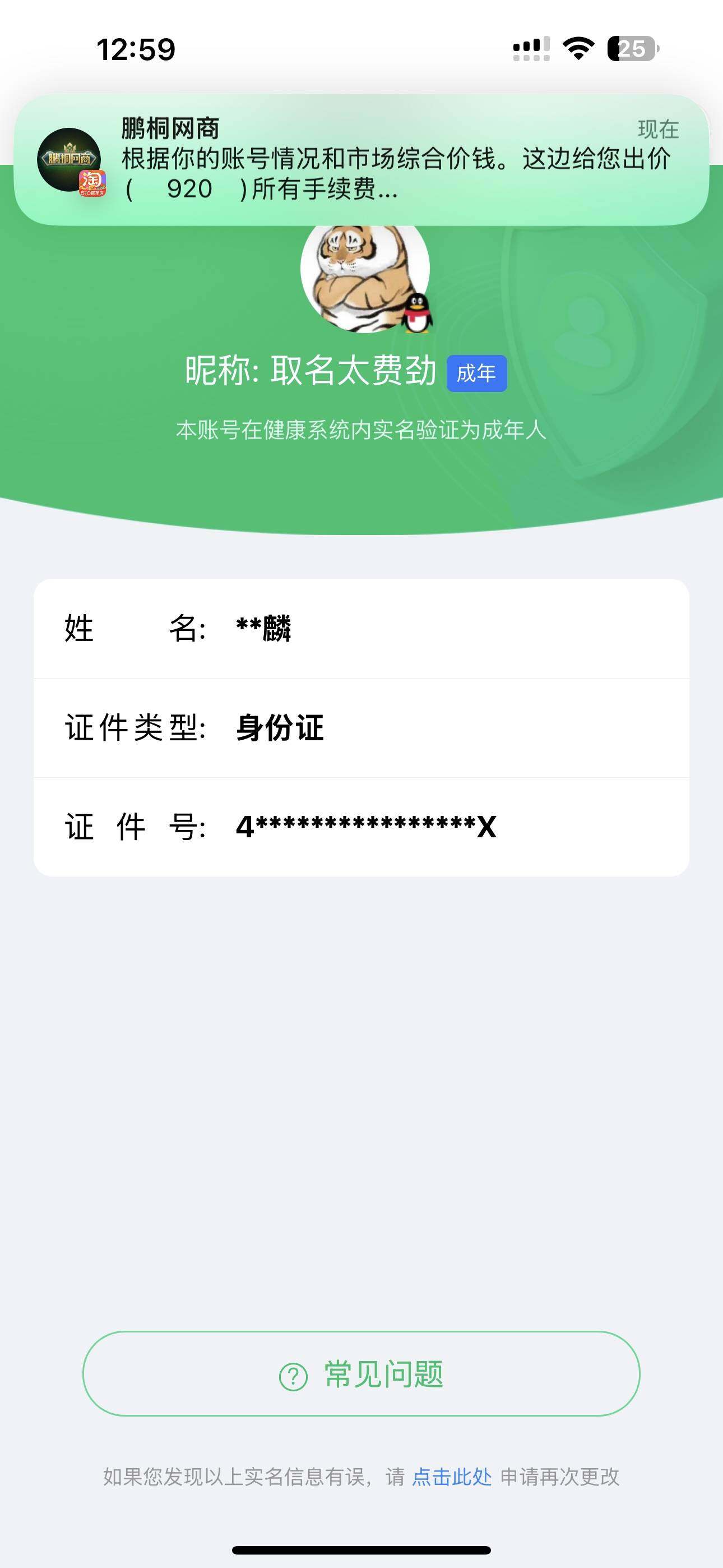
Task: Tap the 常见问题 FAQ button
Action: [x=361, y=1376]
